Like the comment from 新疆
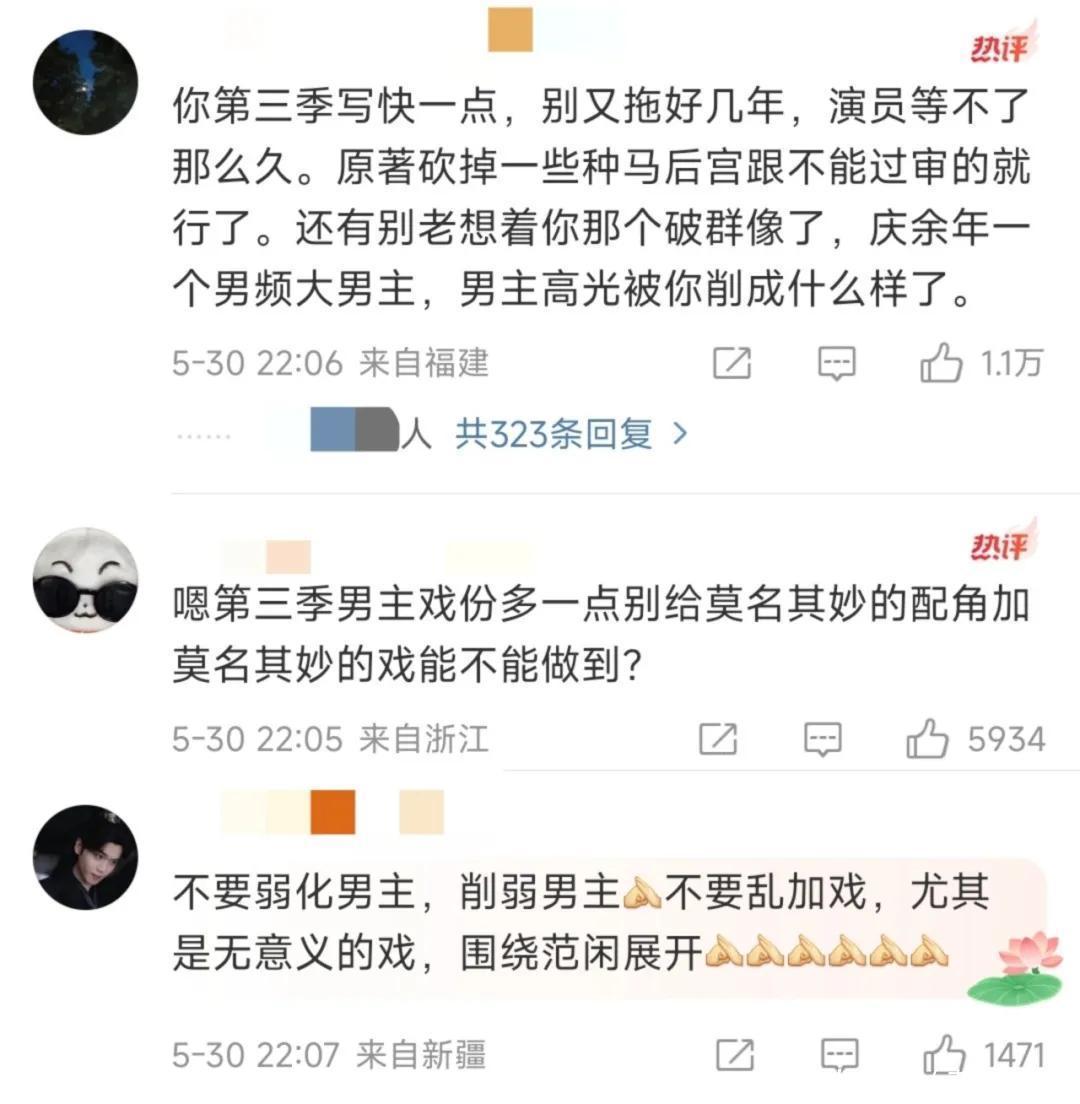1080x1104 pixels. 944,1054
